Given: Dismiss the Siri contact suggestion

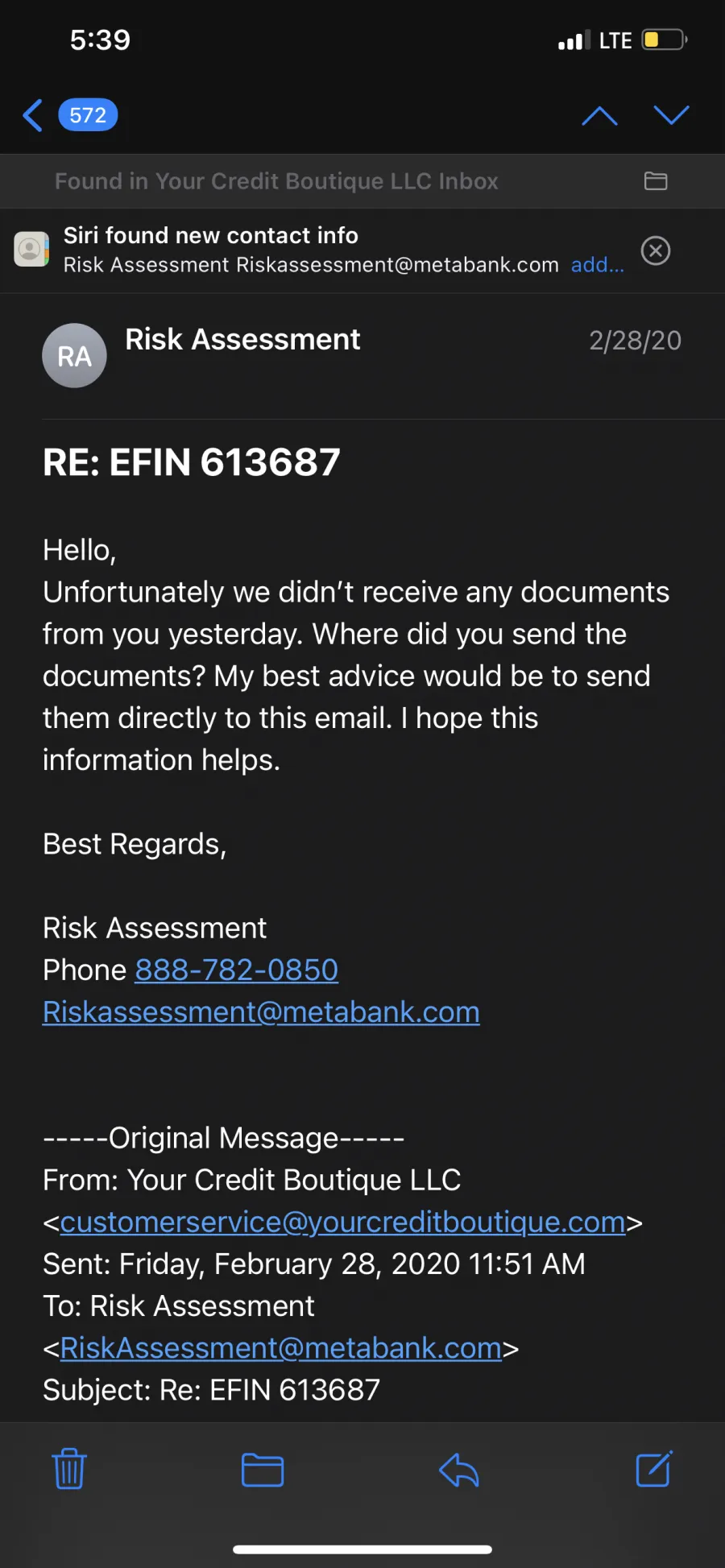Looking at the screenshot, I should point(656,250).
